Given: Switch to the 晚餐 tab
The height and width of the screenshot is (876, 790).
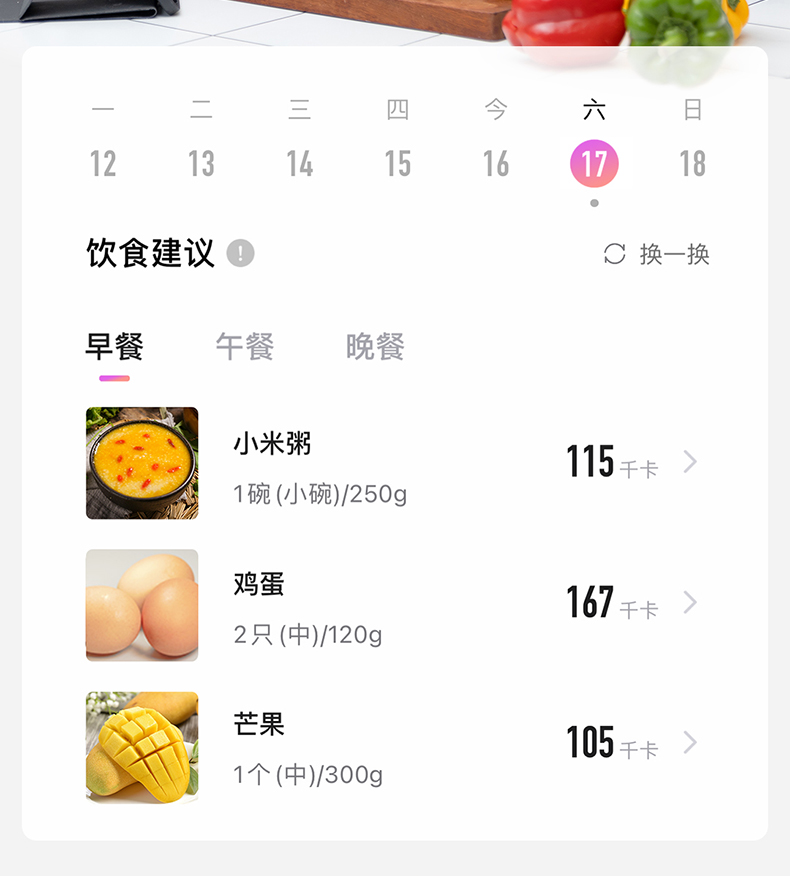Looking at the screenshot, I should (375, 347).
